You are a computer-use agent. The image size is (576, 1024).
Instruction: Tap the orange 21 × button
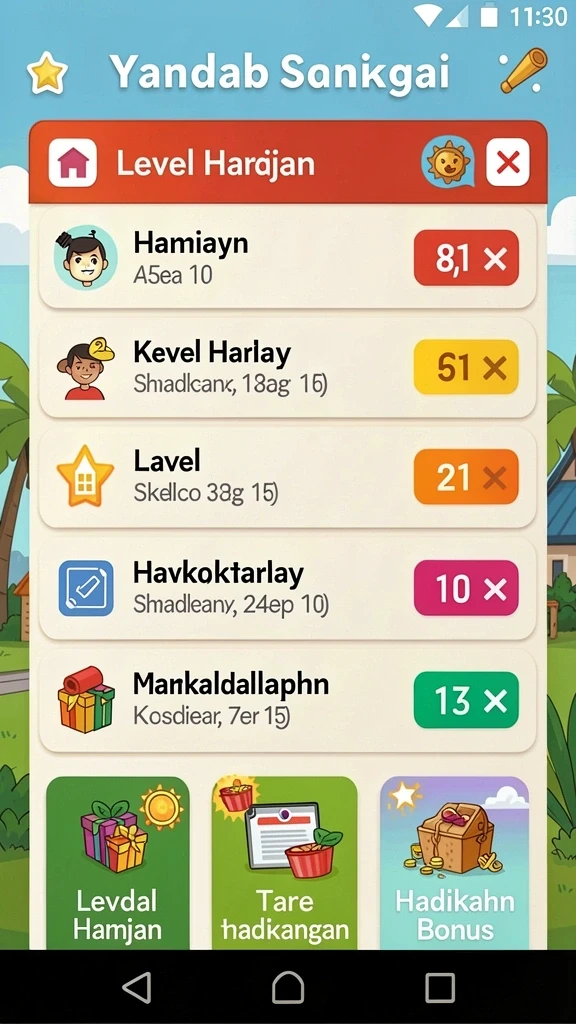coord(466,477)
